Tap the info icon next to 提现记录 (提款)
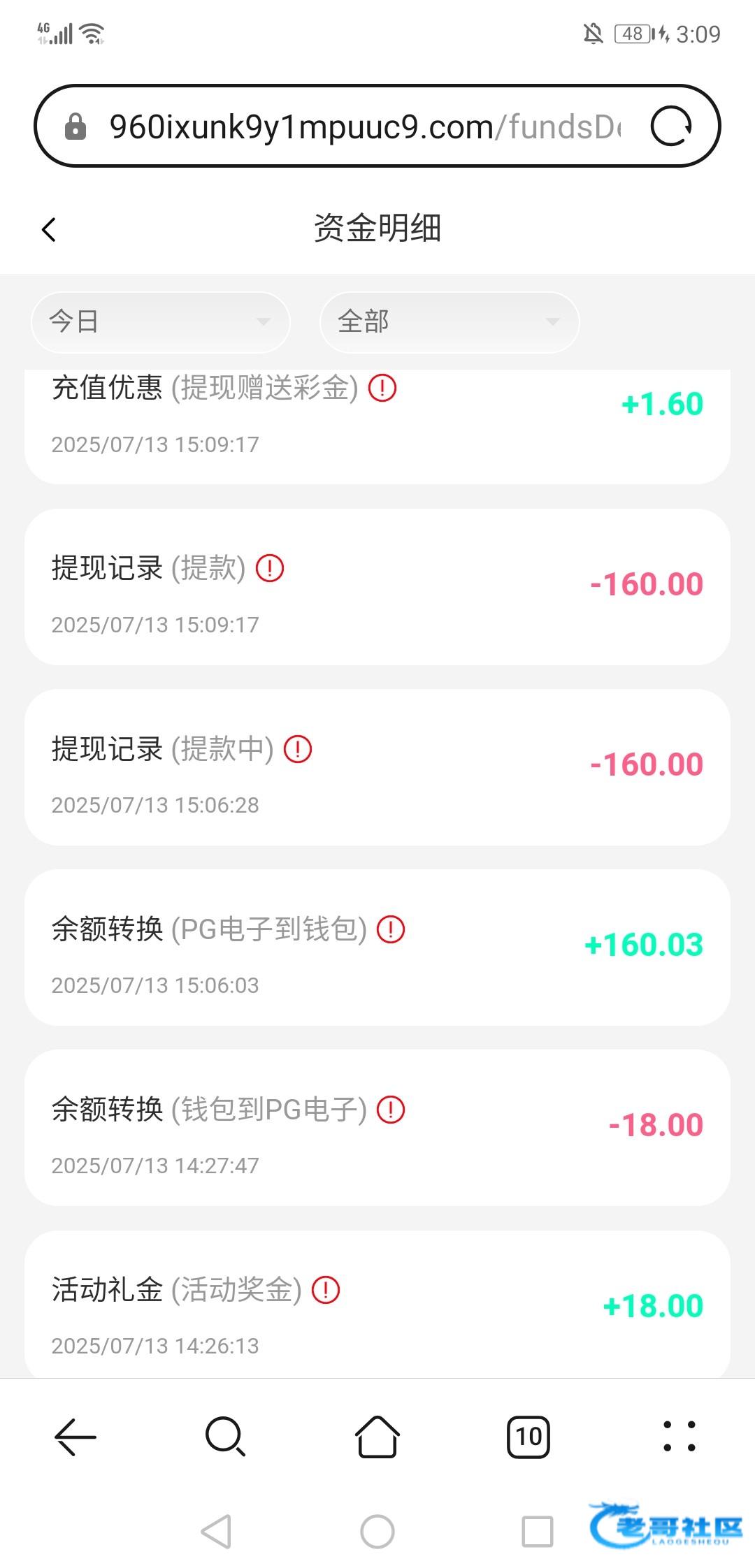The width and height of the screenshot is (755, 1568). pos(270,568)
